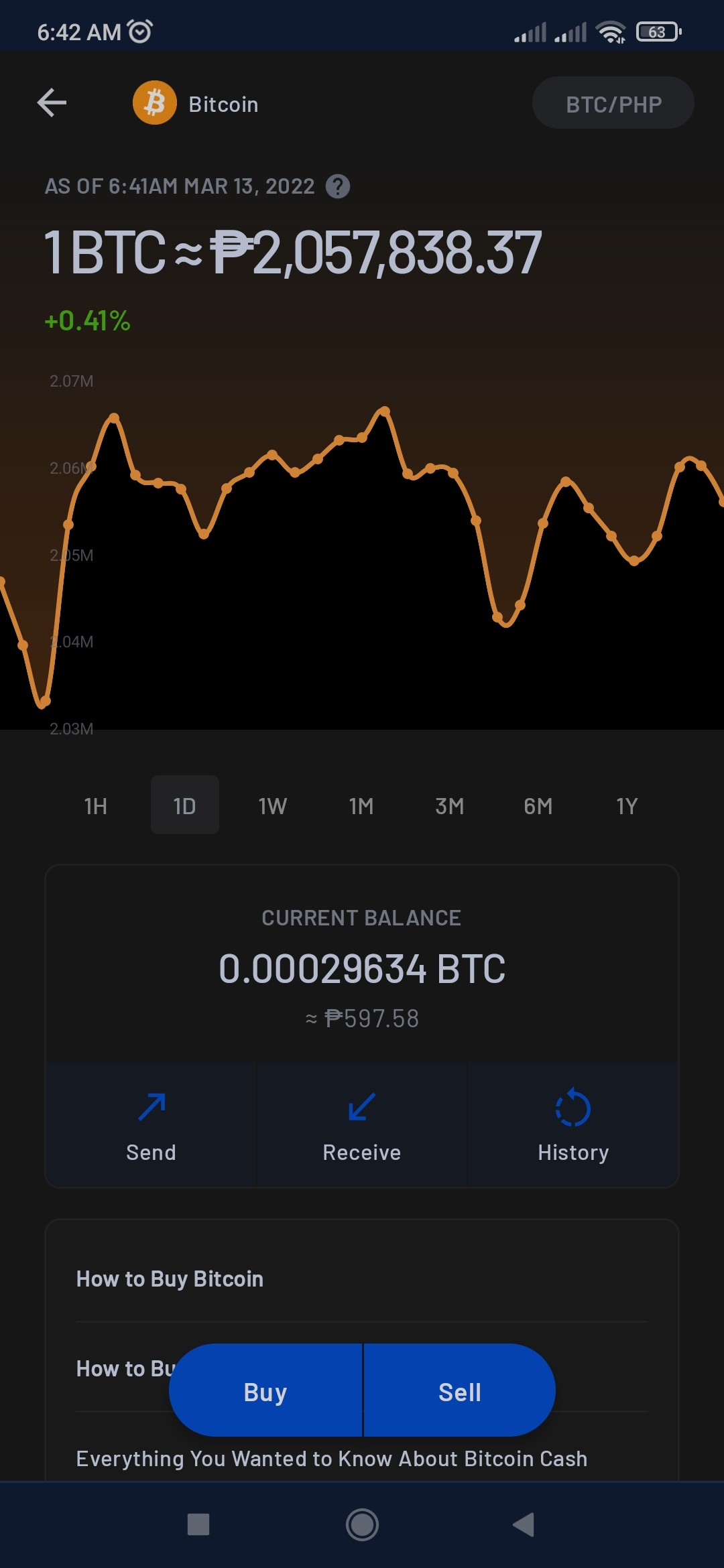Select the 1D chart range
The image size is (724, 1568).
185,805
